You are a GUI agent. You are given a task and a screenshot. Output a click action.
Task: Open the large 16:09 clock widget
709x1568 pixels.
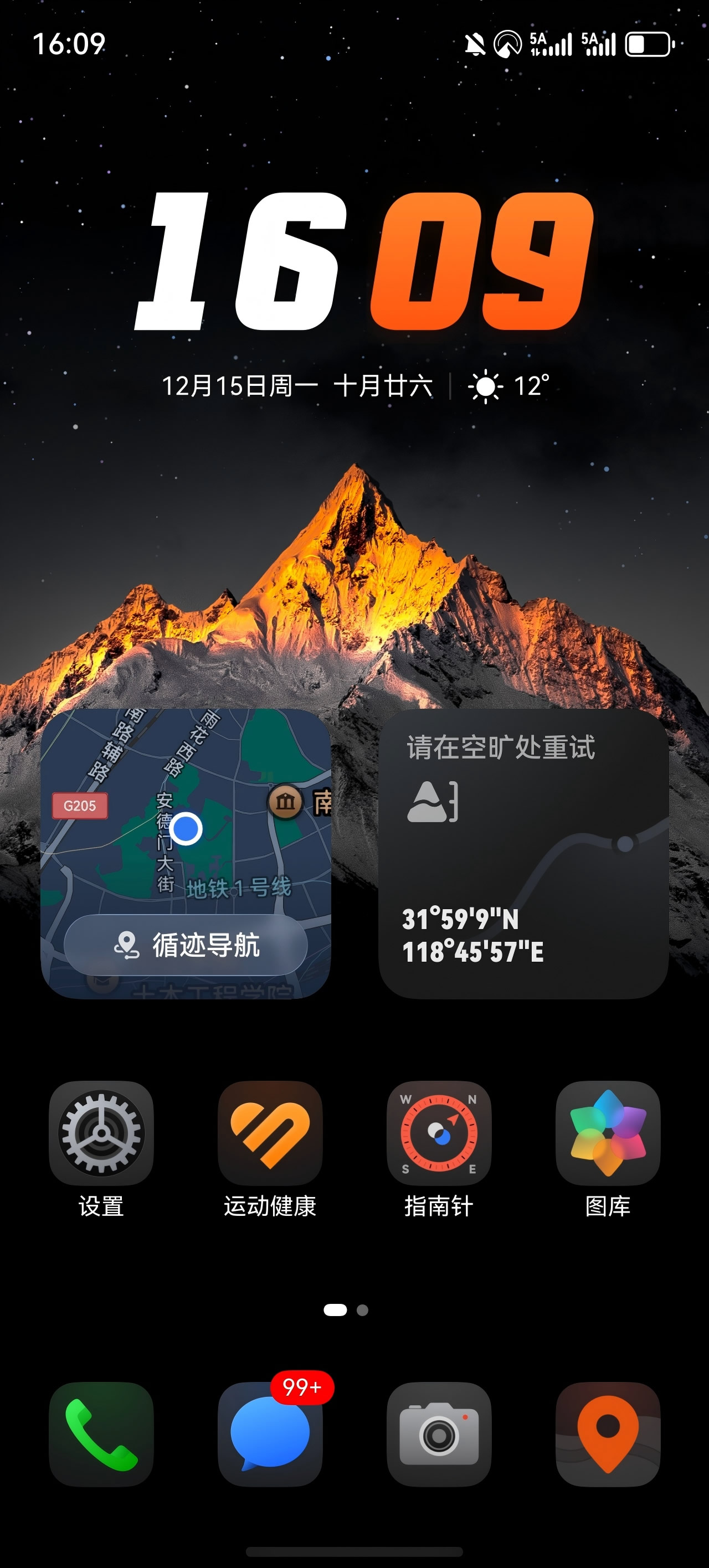[x=363, y=262]
